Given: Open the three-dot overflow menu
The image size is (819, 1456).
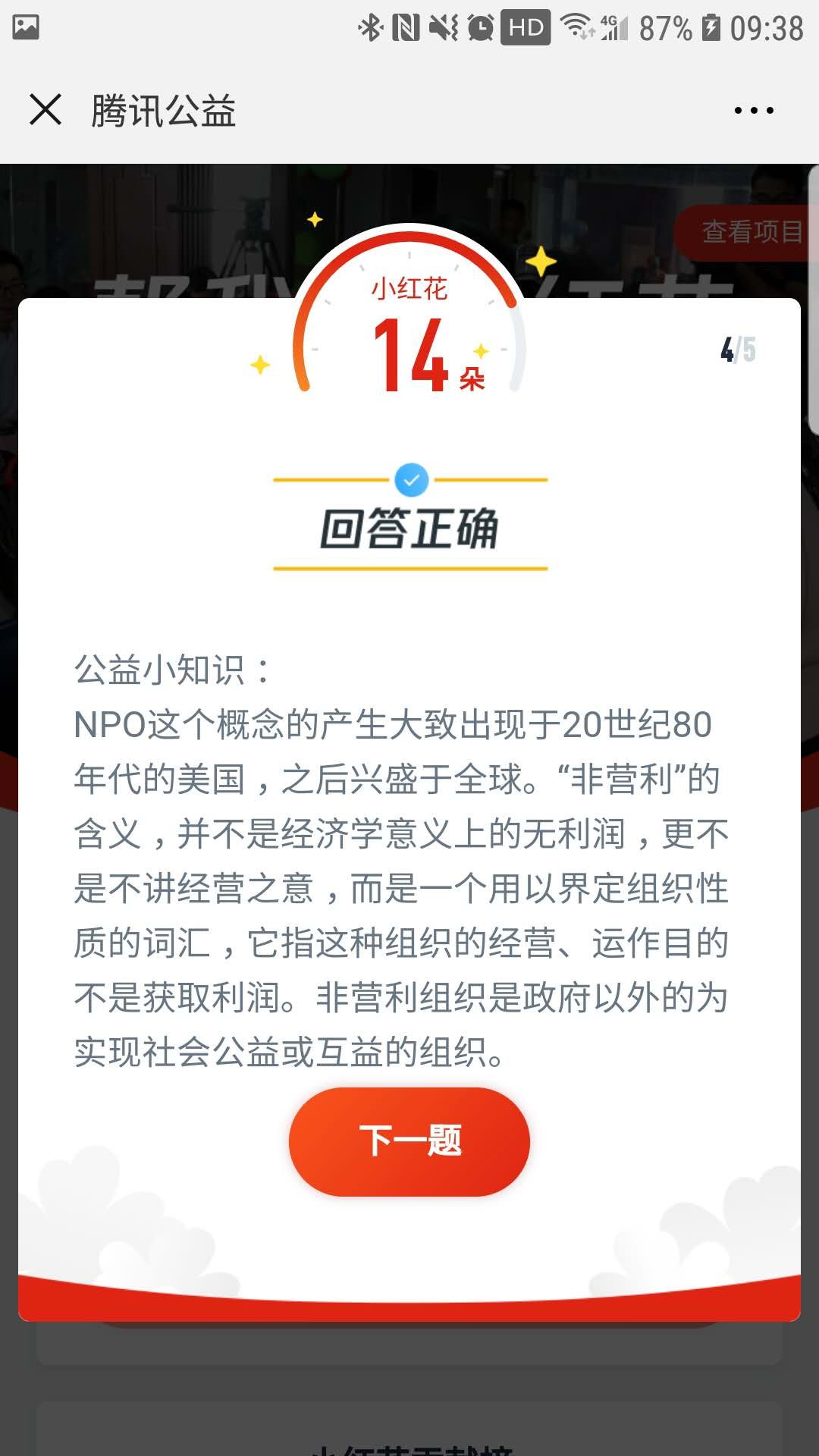Looking at the screenshot, I should pos(754,111).
